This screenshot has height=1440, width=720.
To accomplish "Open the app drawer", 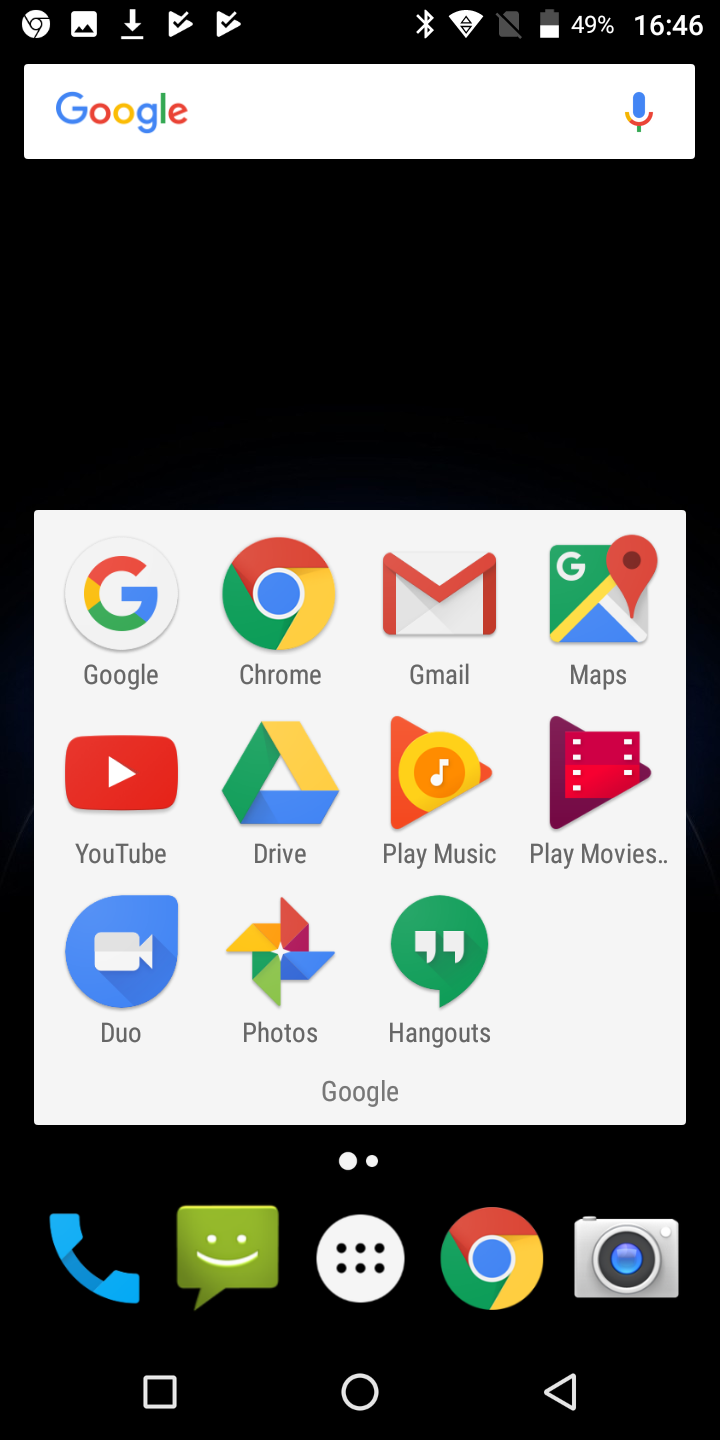I will pos(360,1259).
